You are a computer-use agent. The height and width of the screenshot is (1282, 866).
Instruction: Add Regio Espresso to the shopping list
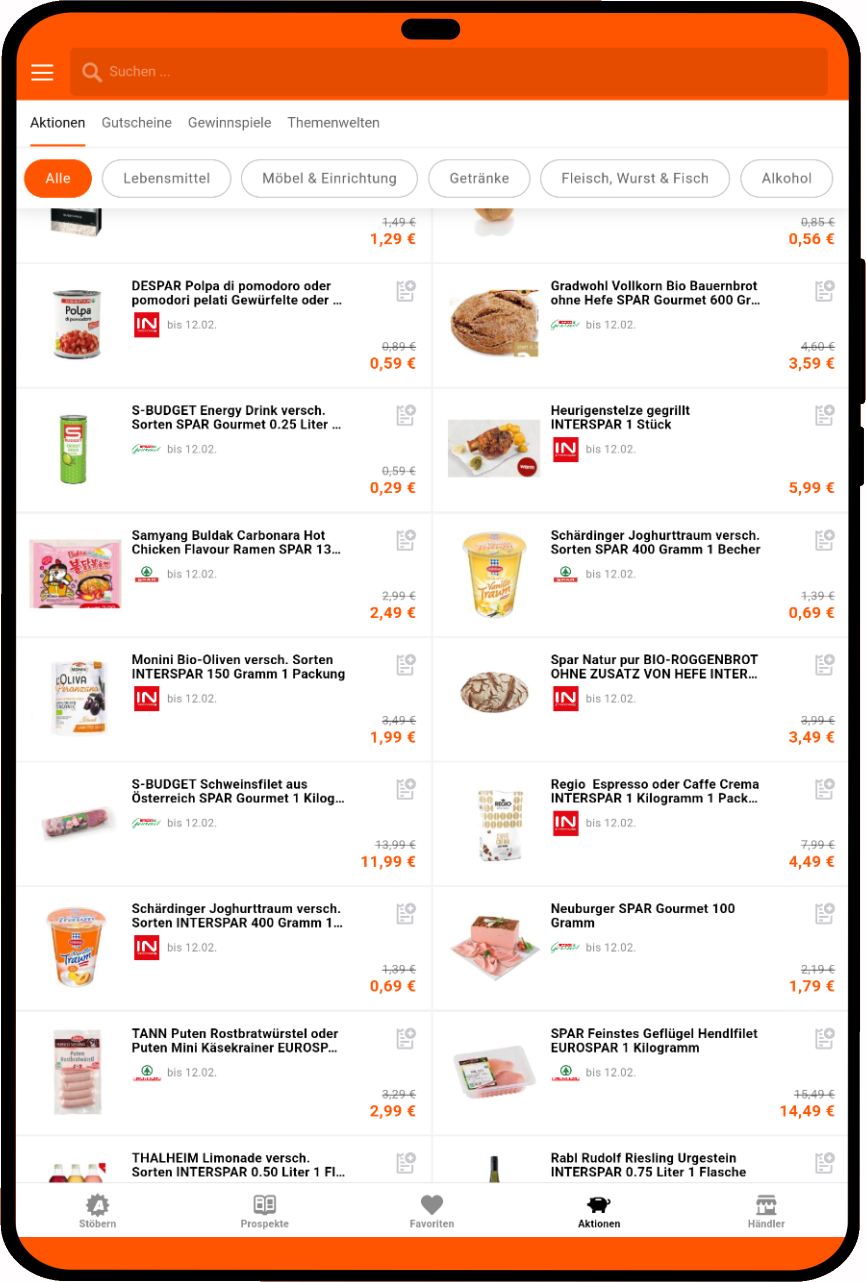[824, 790]
